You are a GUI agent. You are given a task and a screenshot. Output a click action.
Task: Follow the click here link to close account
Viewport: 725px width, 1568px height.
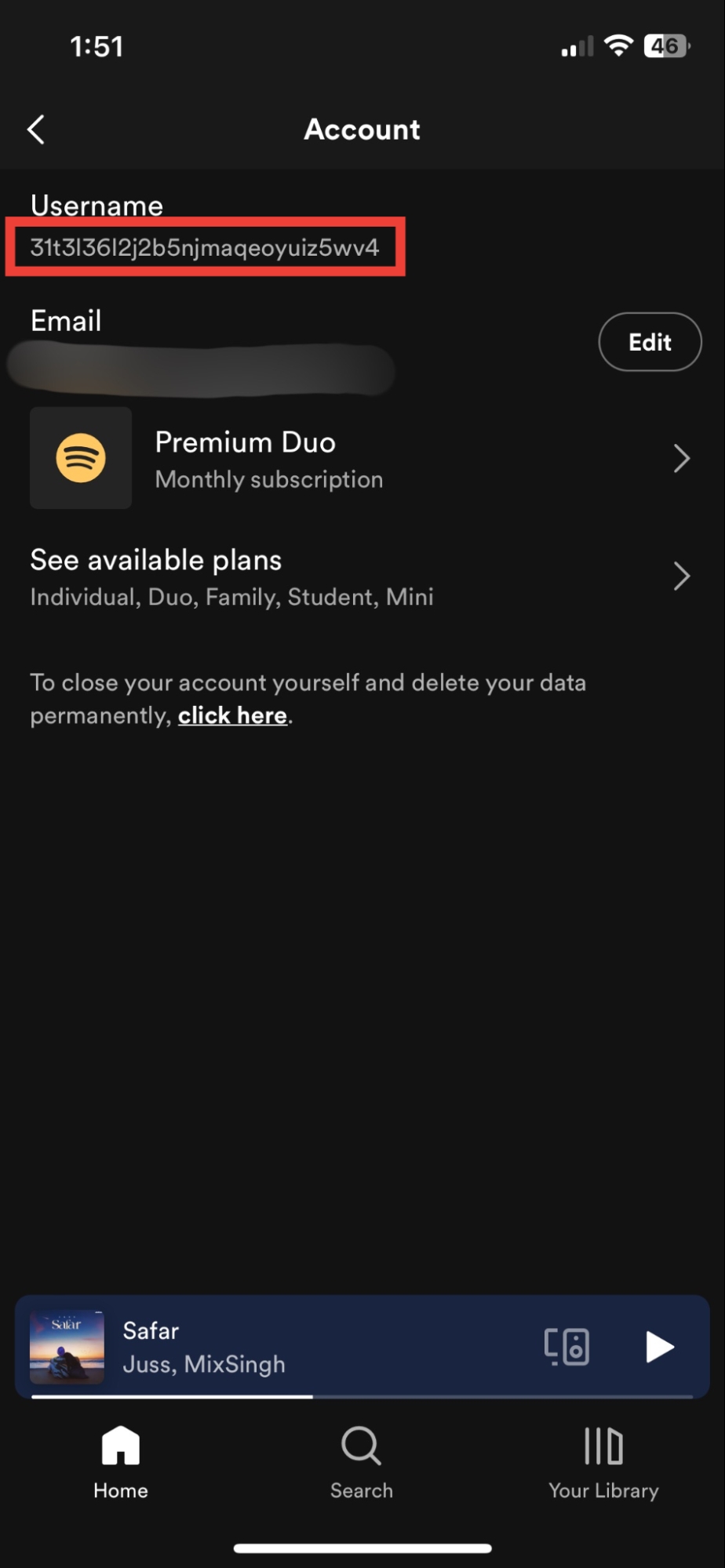232,715
